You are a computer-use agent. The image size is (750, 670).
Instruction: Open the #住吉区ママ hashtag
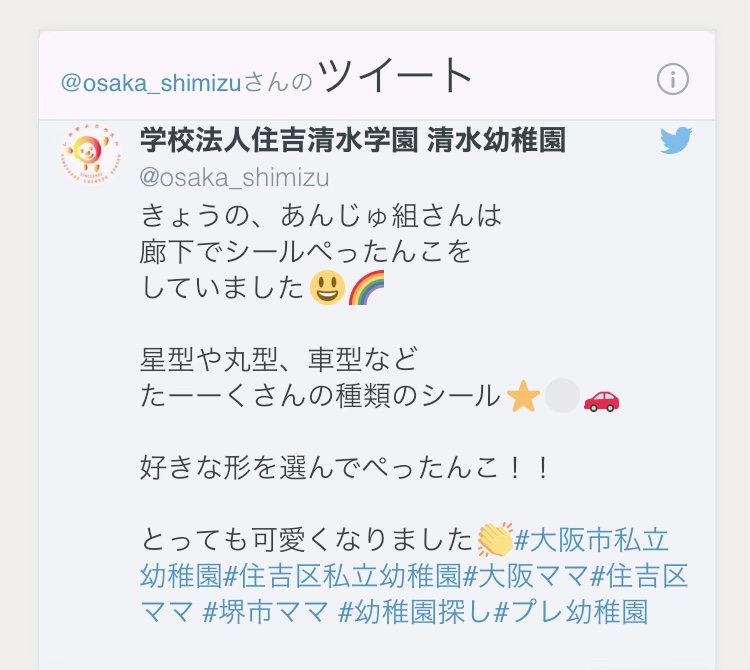(640, 577)
